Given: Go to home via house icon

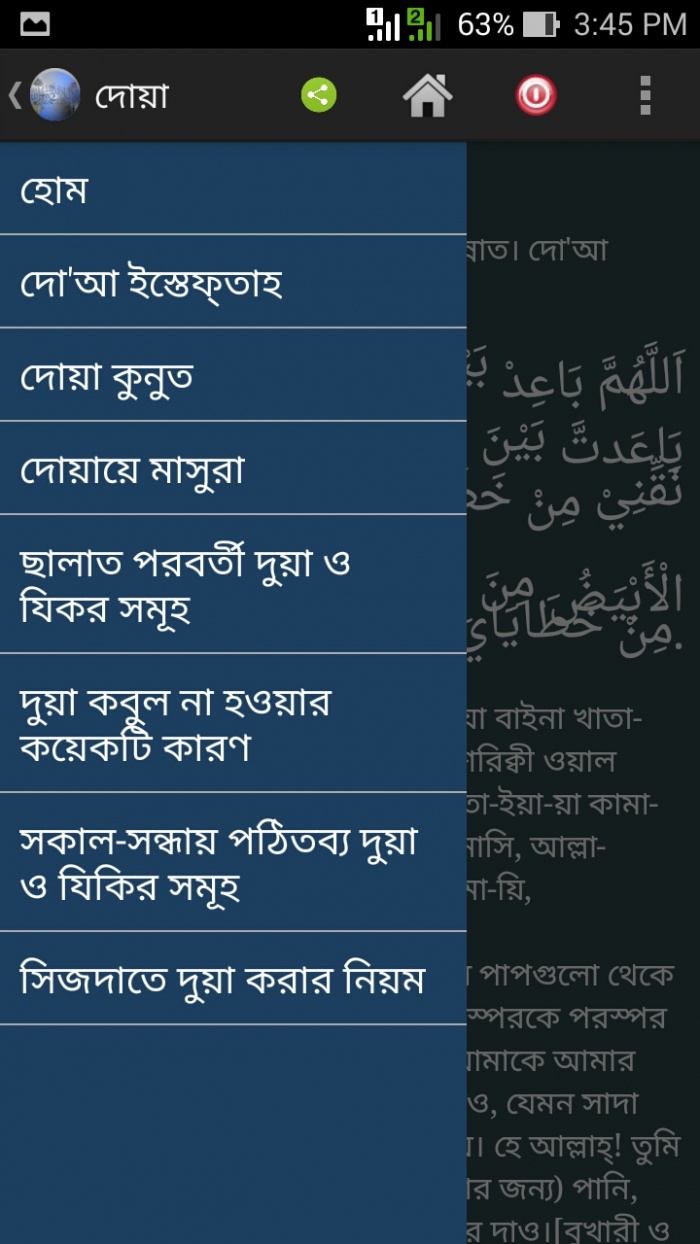Looking at the screenshot, I should click(427, 96).
